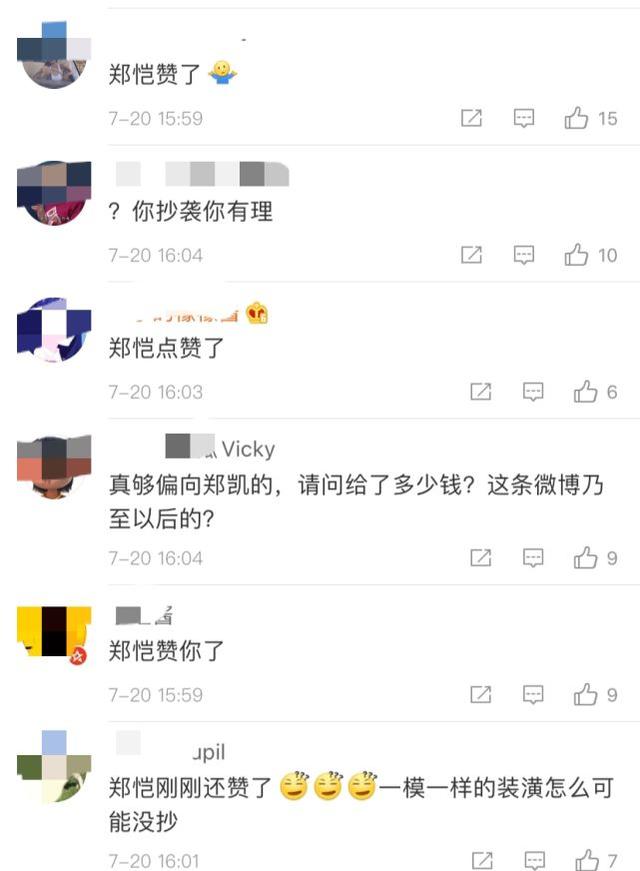Like the comment "郑恺点赞了"
This screenshot has width=640, height=871.
(x=586, y=393)
